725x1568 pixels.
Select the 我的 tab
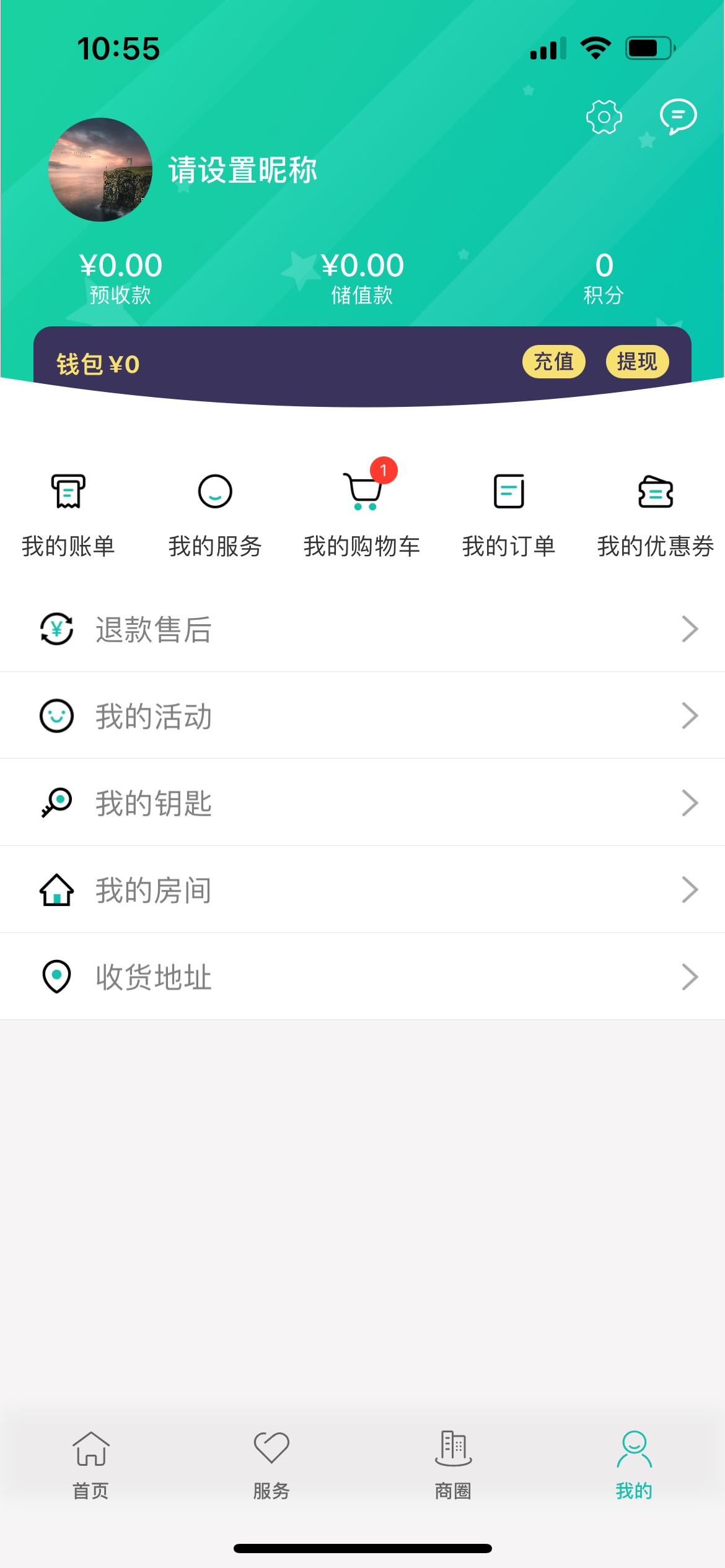[x=634, y=1465]
